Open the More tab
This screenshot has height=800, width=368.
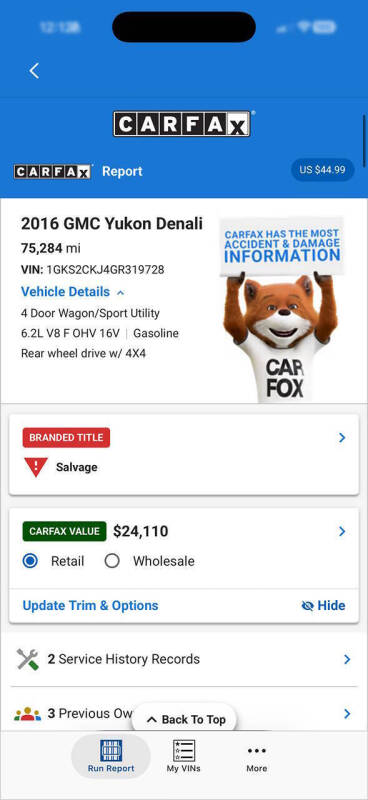coord(257,756)
